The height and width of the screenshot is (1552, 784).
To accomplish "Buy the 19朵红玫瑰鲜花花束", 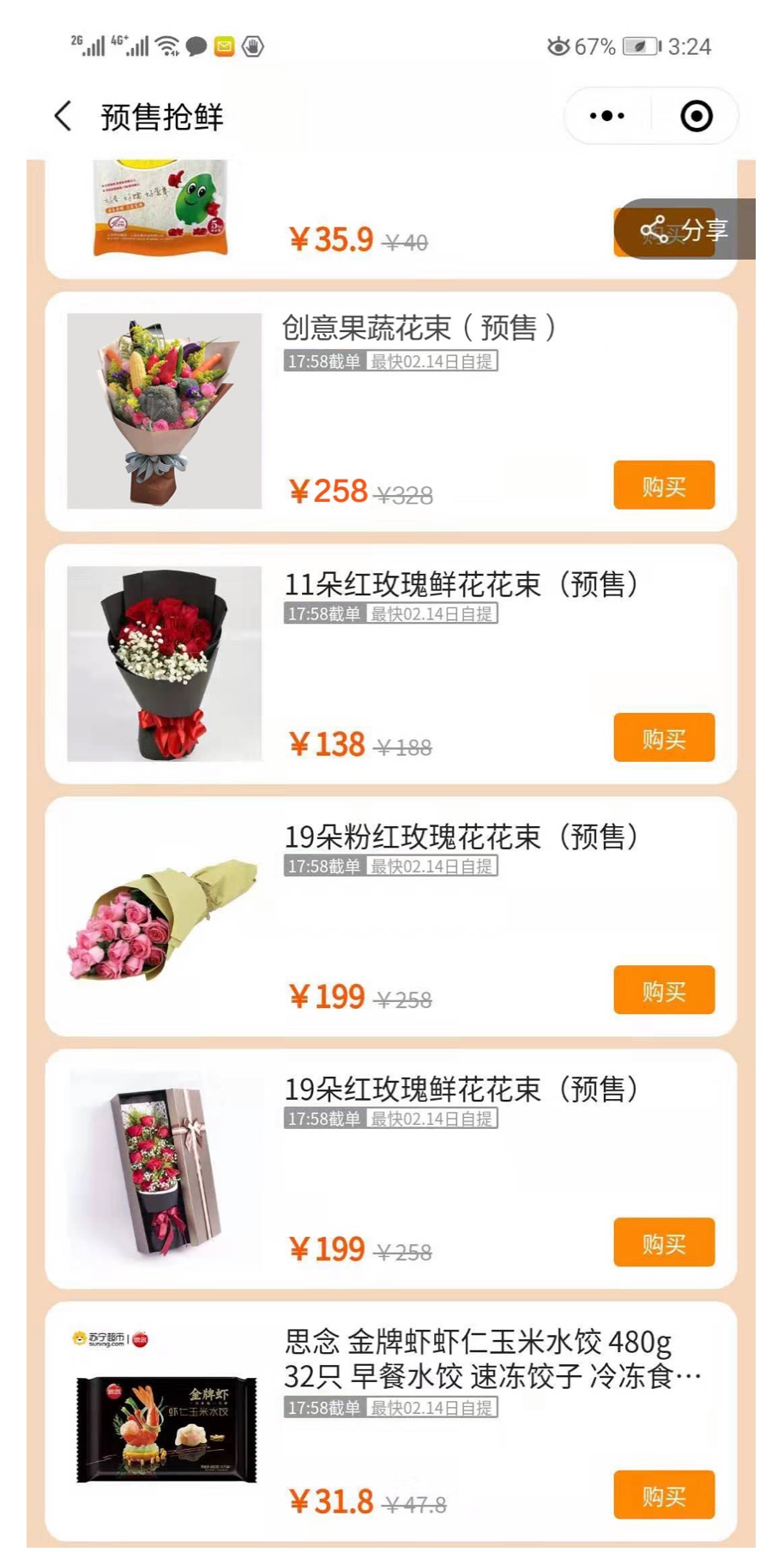I will [x=663, y=1242].
